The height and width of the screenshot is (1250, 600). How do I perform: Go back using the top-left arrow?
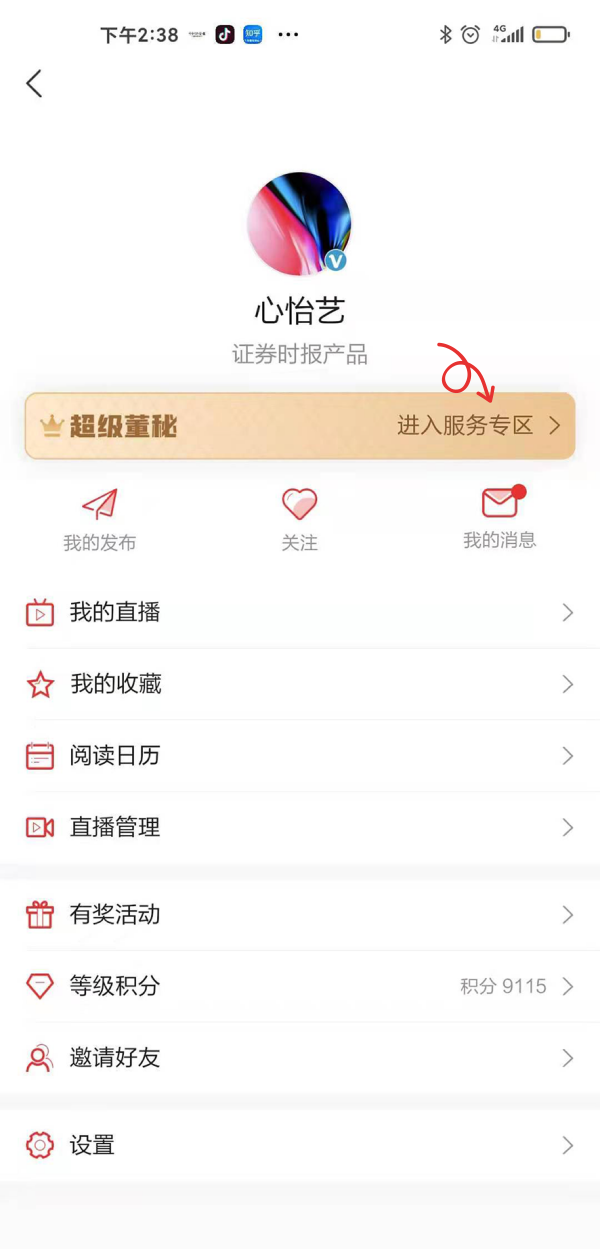[x=35, y=84]
